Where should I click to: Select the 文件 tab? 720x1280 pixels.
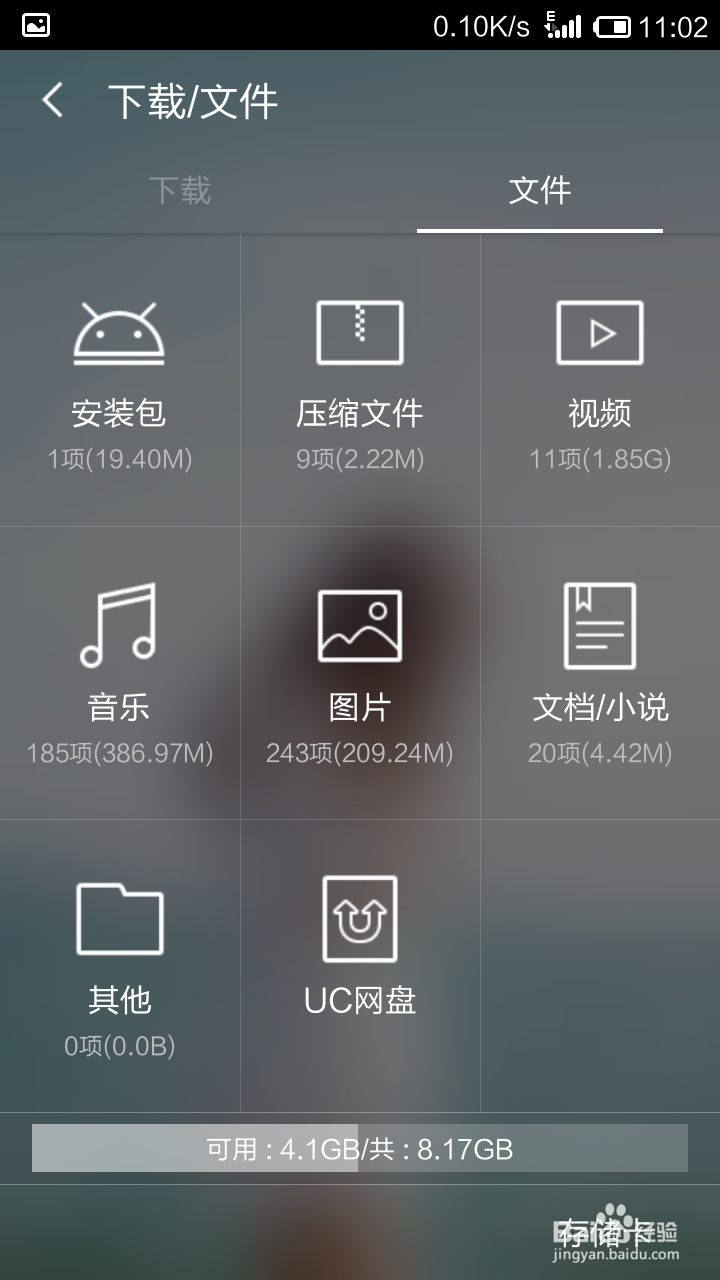(x=539, y=190)
